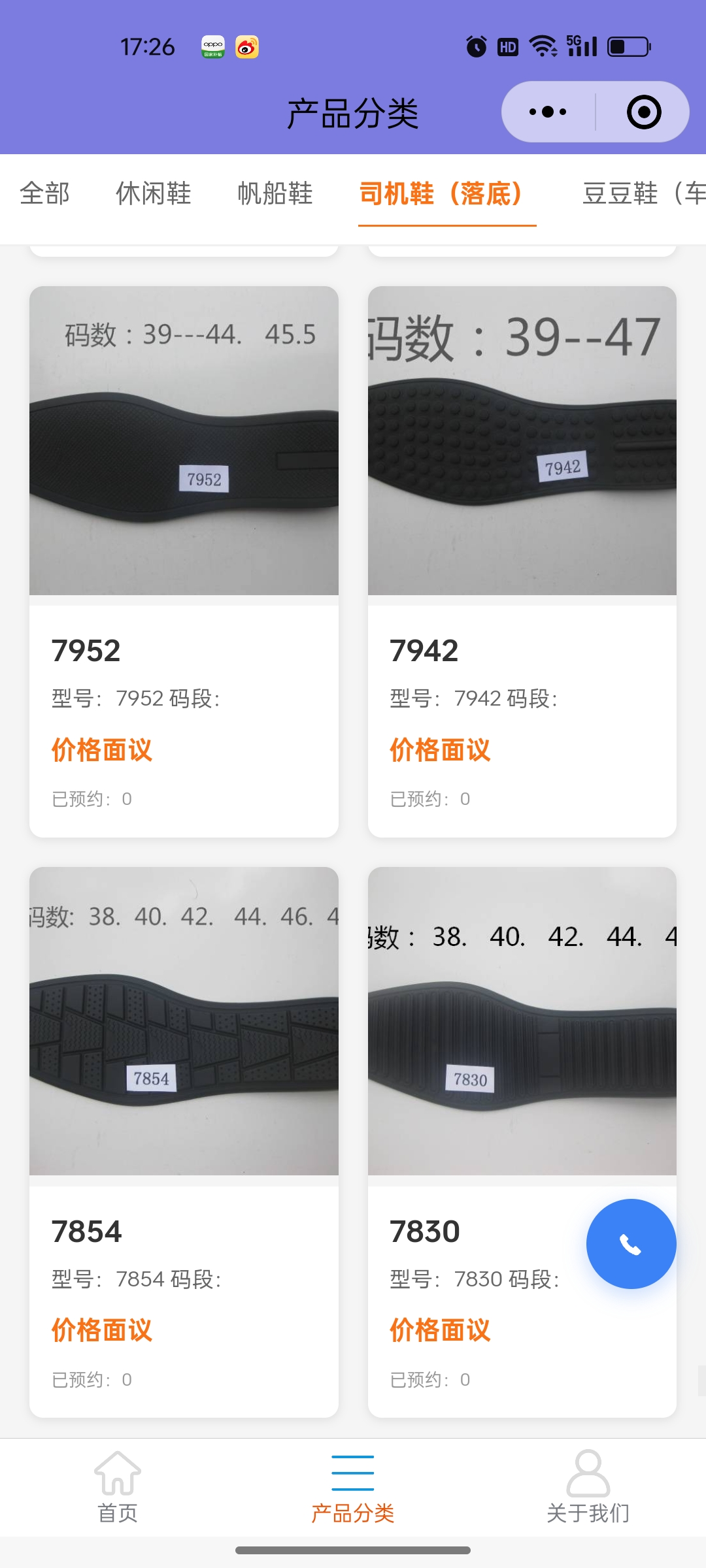View details of sole model 7942
706x1568 pixels.
click(x=522, y=562)
